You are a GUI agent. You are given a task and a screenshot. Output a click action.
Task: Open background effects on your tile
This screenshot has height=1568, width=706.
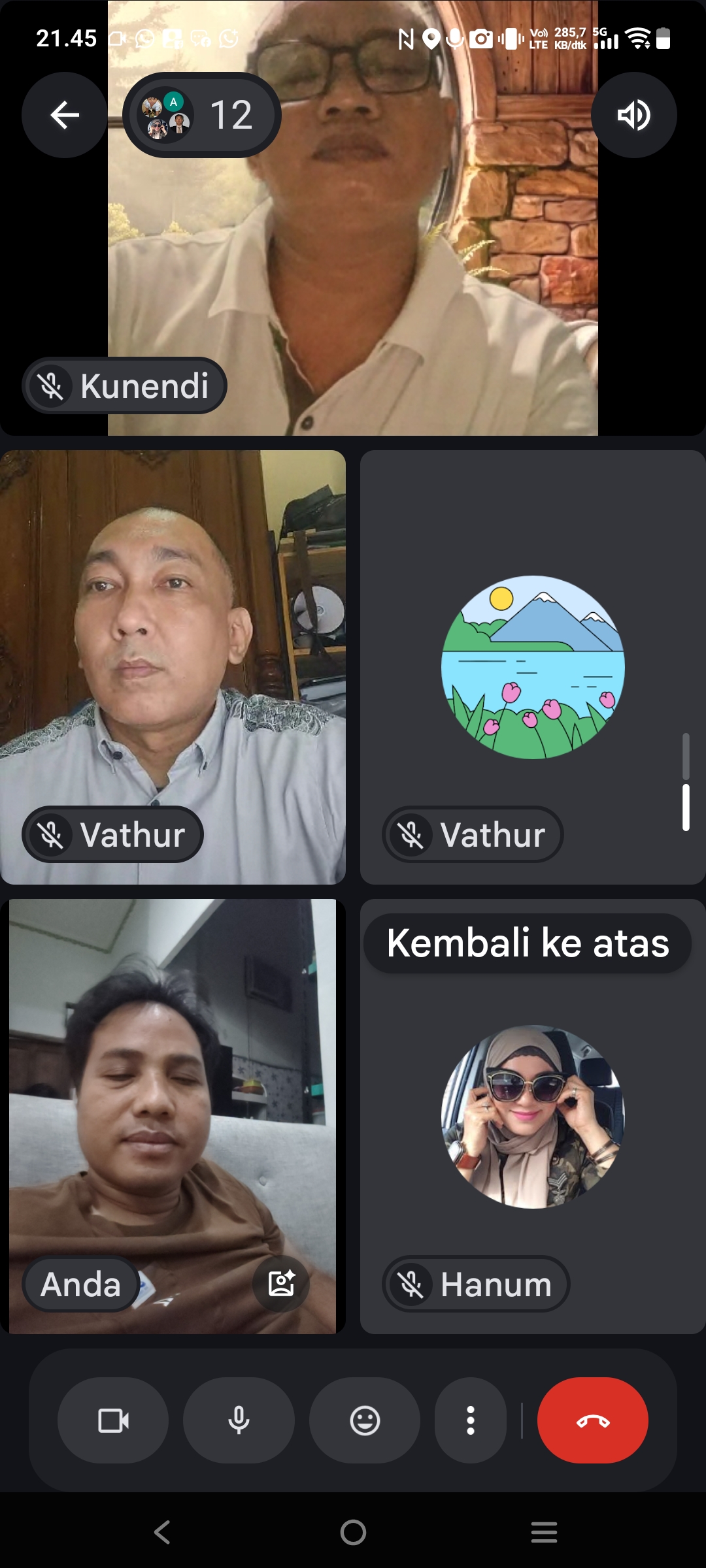pos(281,1284)
